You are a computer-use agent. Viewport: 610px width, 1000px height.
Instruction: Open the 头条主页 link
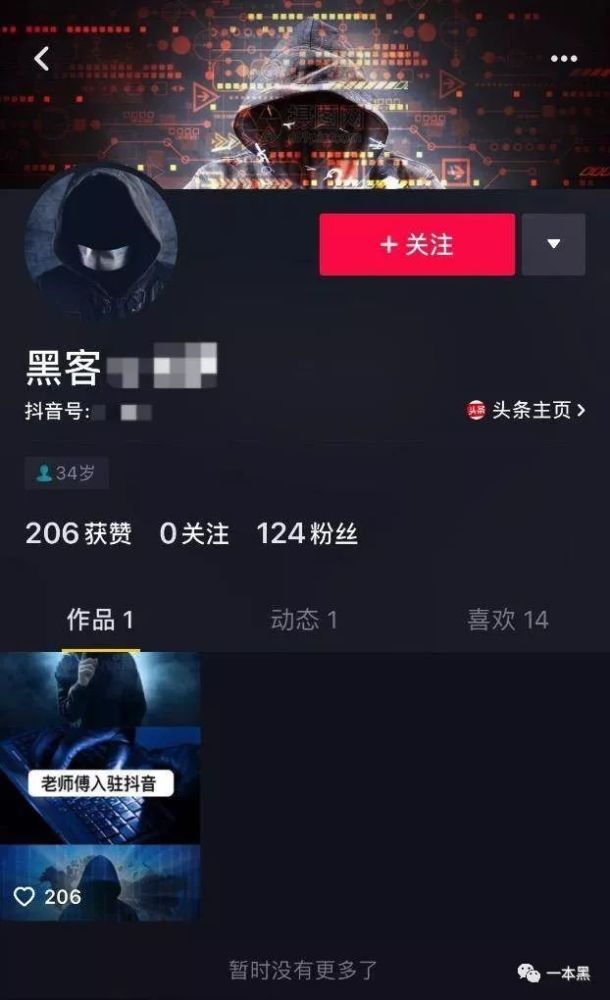[526, 410]
